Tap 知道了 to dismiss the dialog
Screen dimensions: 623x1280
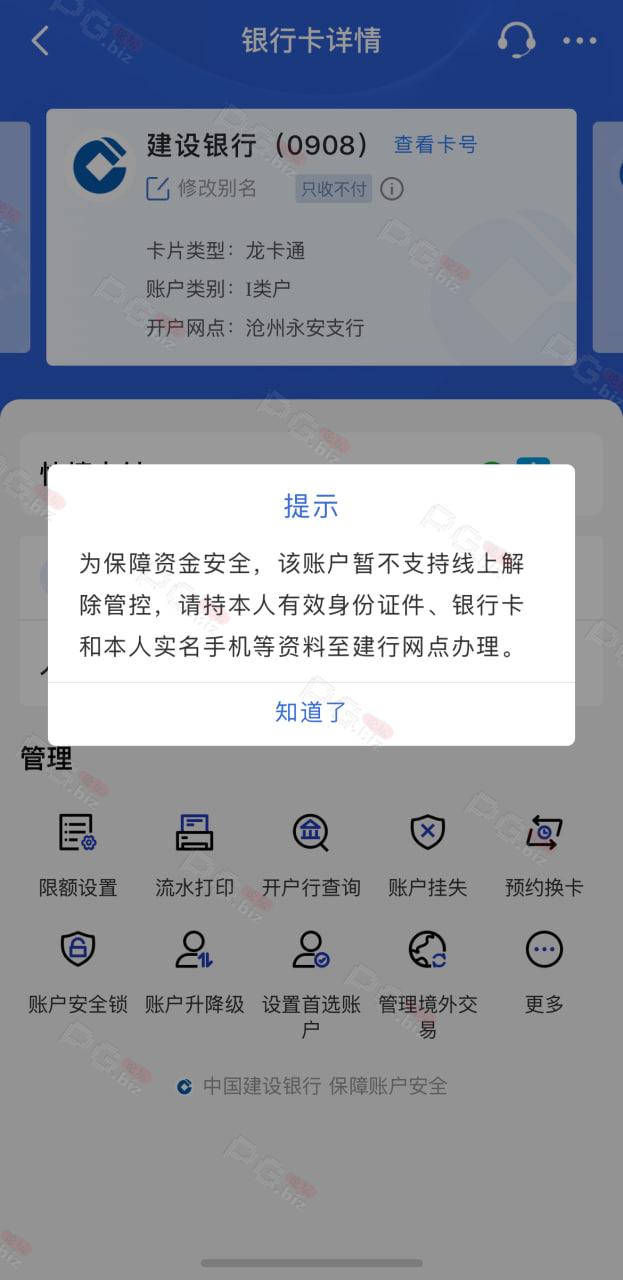pos(311,712)
